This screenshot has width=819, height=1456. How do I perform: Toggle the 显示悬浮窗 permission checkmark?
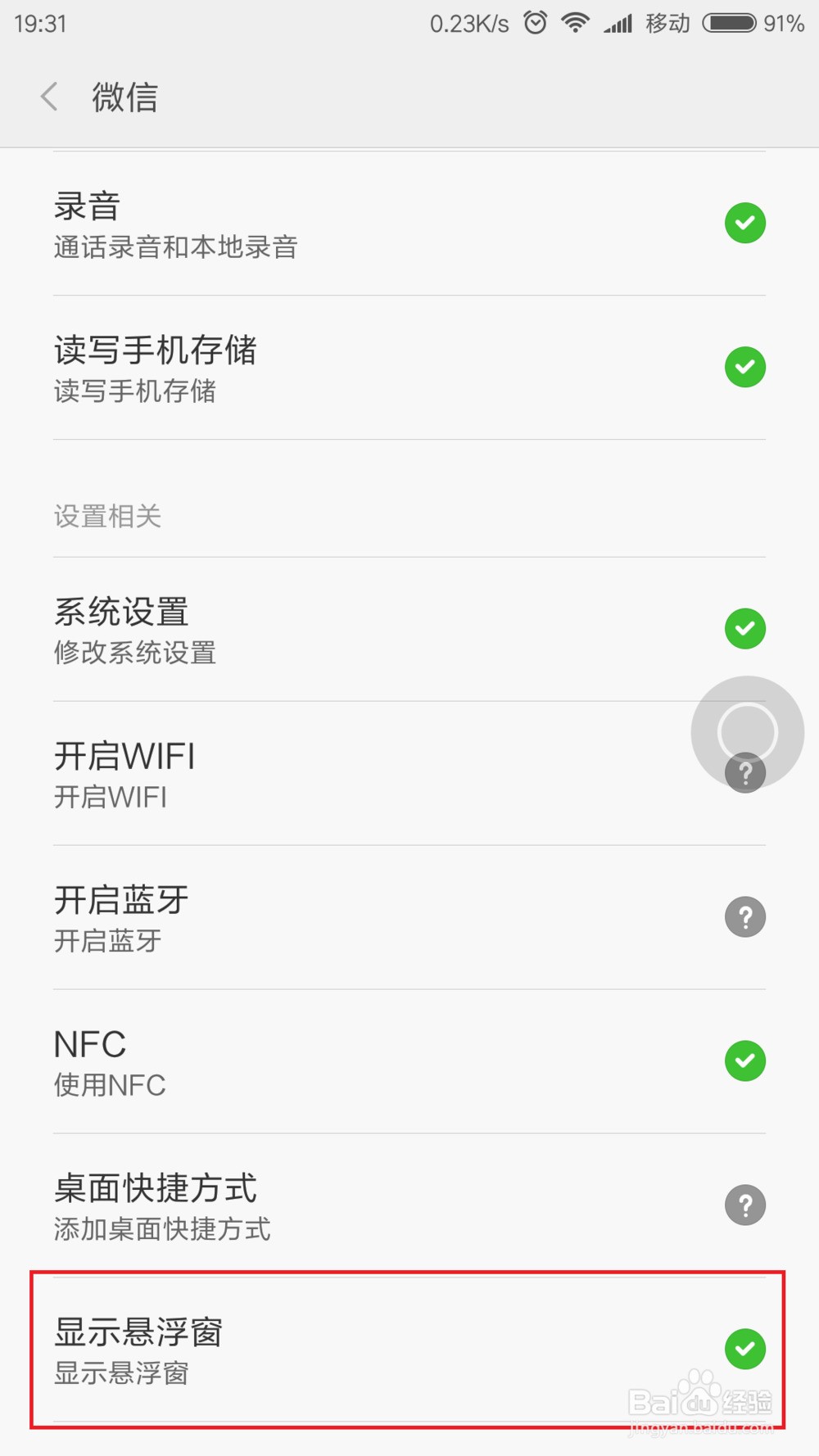pyautogui.click(x=744, y=1349)
